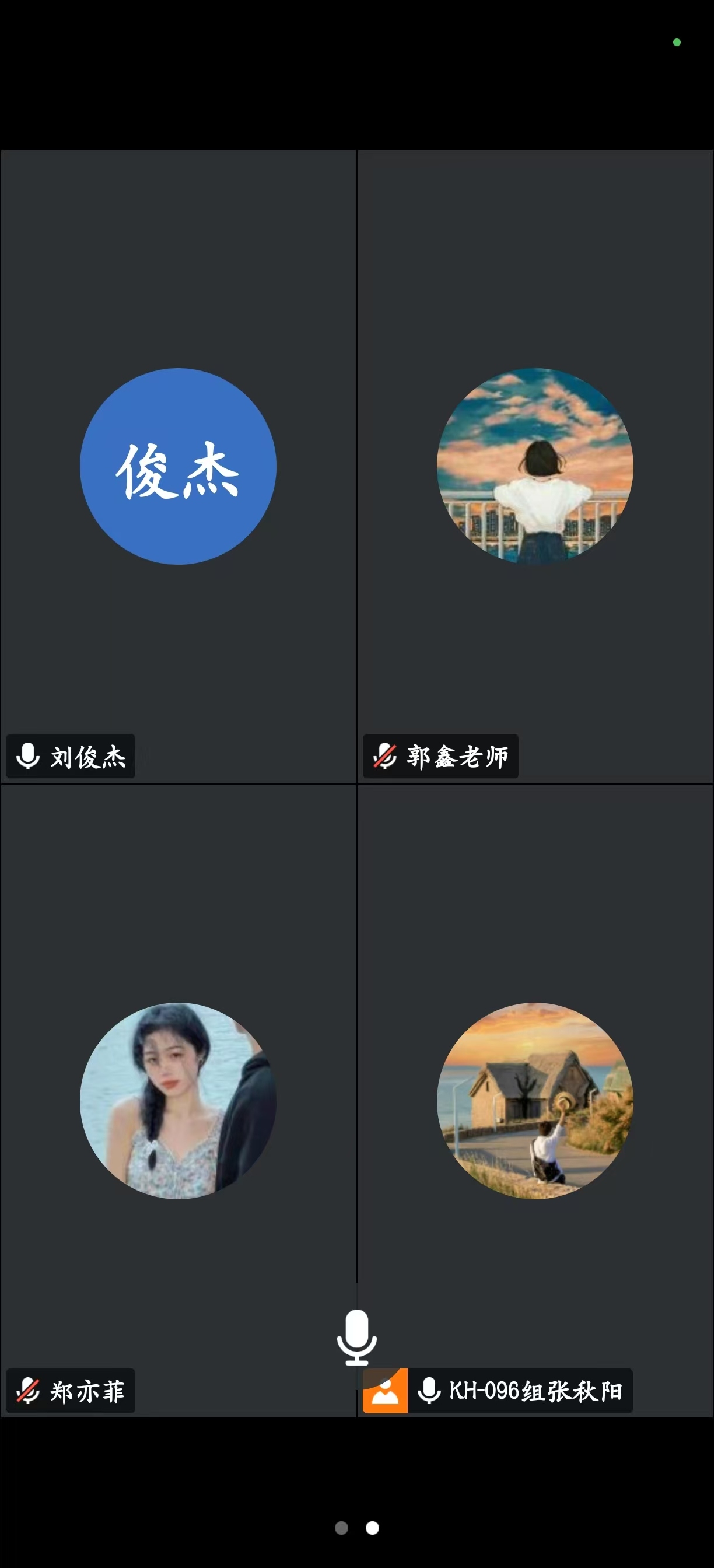Screen dimensions: 714x1568
Task: Select 刘俊杰's participant tile
Action: click(178, 466)
